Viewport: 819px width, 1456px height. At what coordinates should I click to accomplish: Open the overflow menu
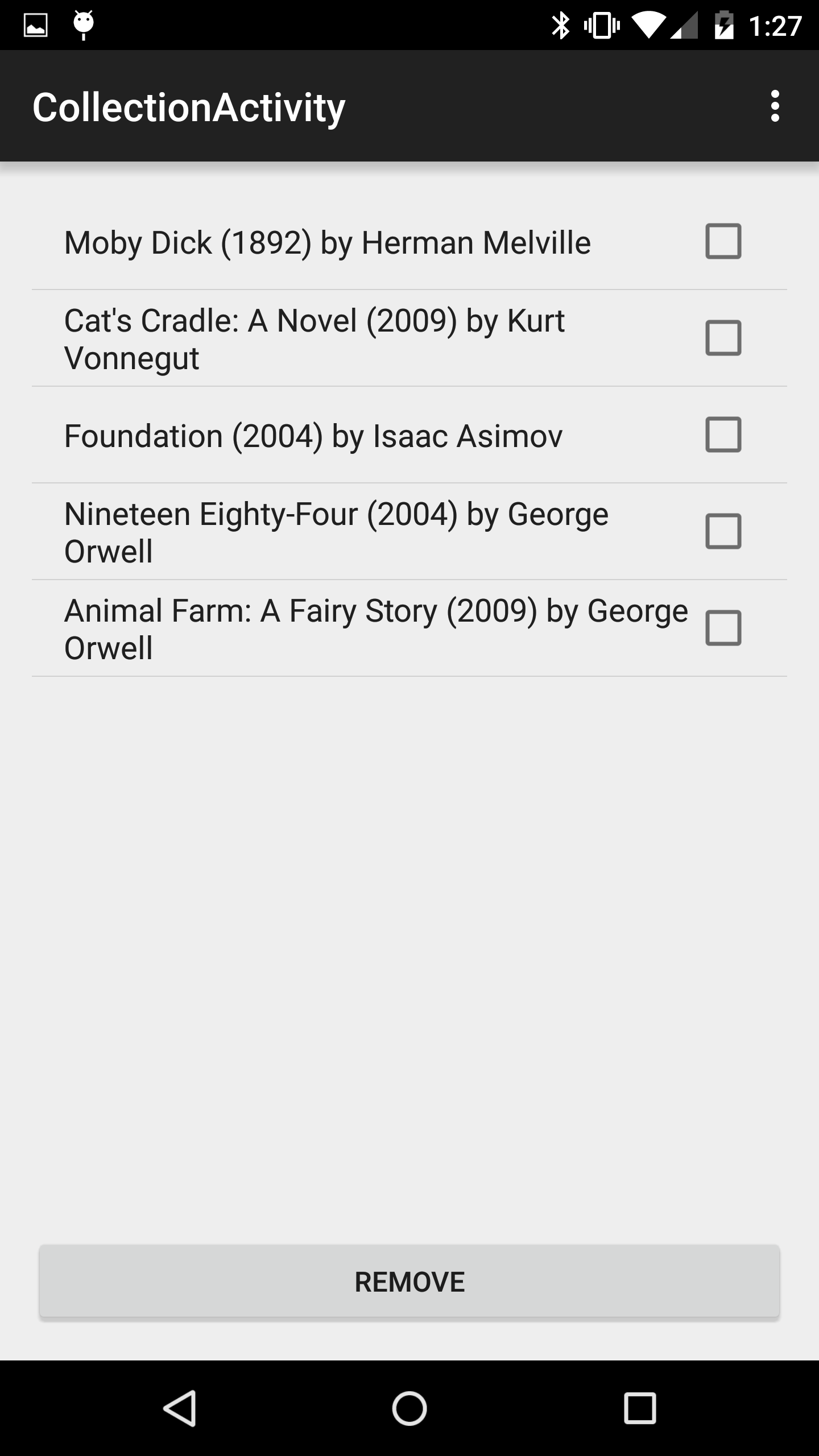pos(775,106)
